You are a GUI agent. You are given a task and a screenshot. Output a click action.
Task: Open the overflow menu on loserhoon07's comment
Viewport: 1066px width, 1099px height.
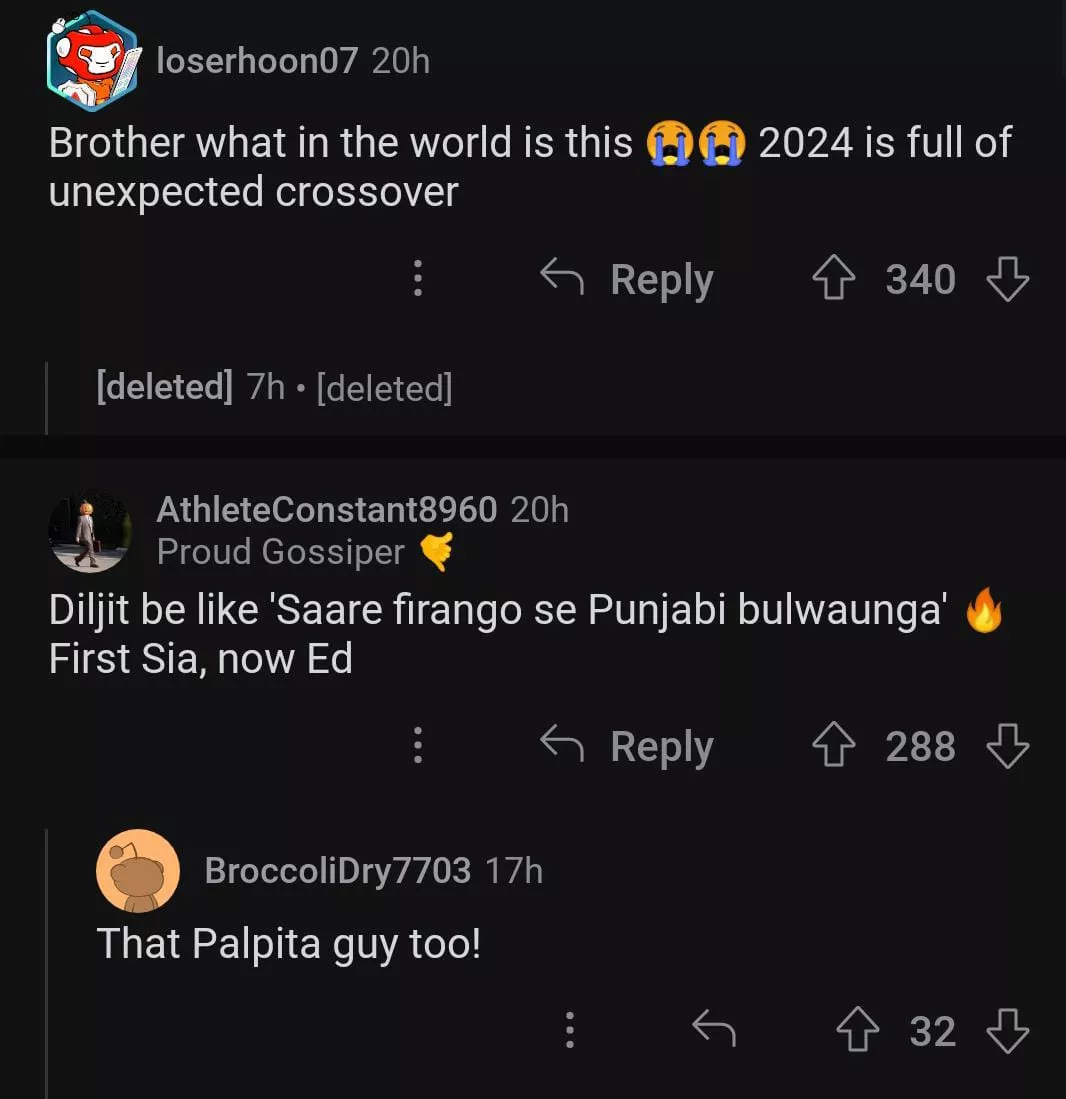coord(418,278)
